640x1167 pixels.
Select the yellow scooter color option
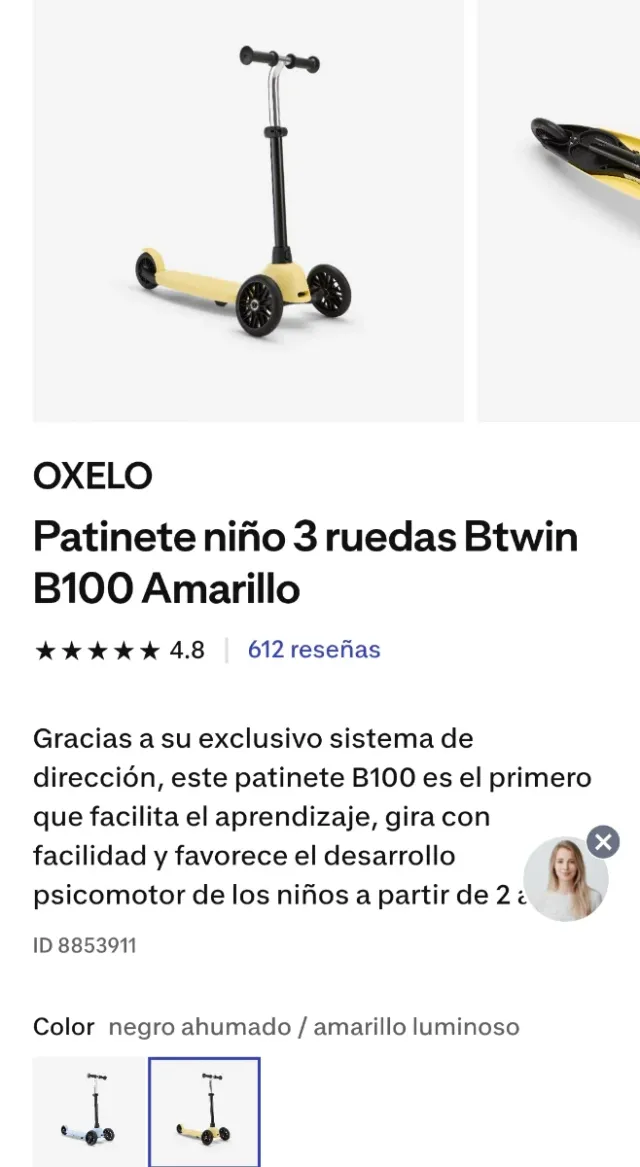pos(205,1110)
